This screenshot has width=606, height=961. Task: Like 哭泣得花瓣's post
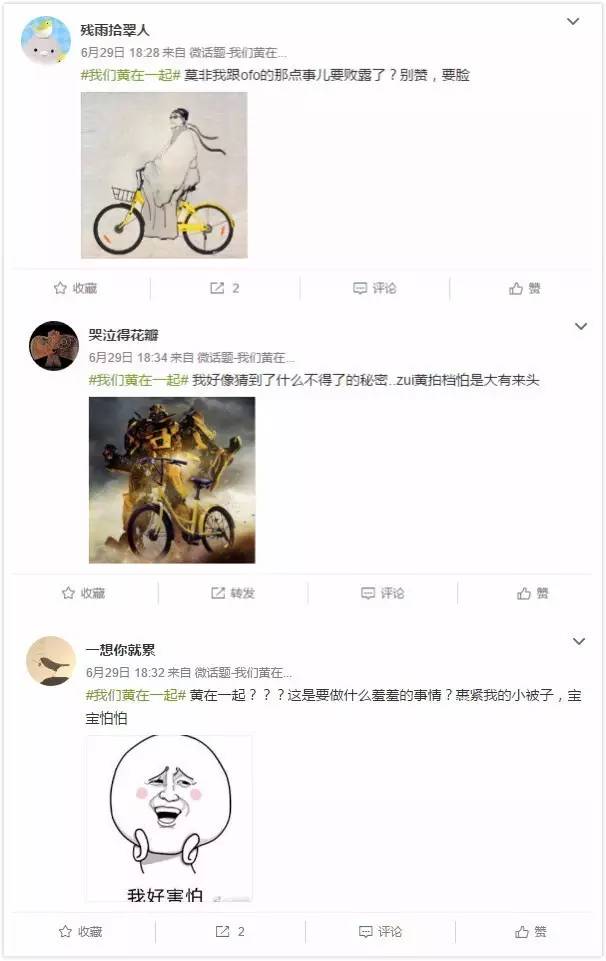(x=532, y=593)
